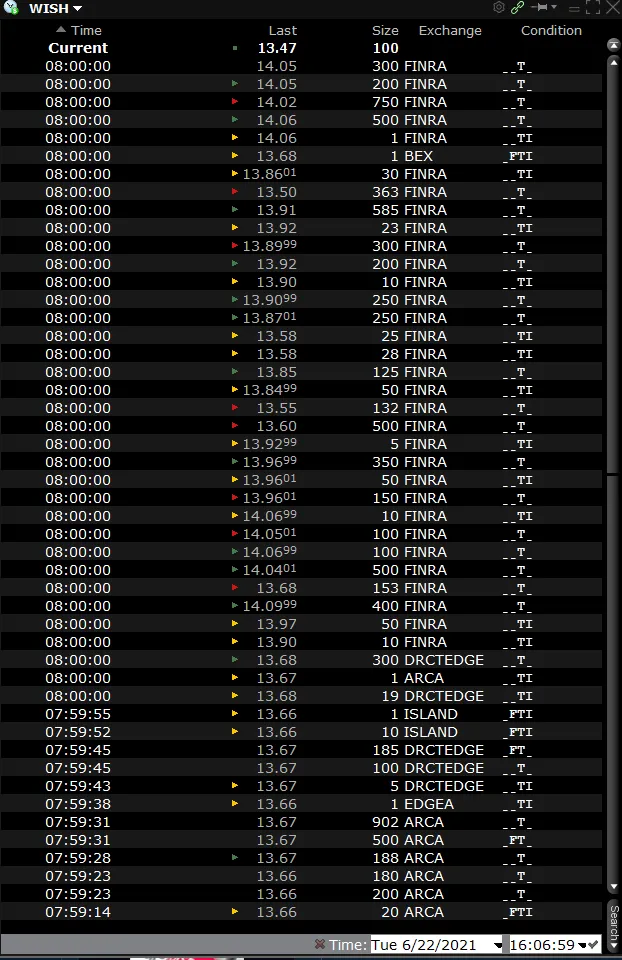Click the pin window icon
The image size is (622, 960).
click(x=542, y=7)
